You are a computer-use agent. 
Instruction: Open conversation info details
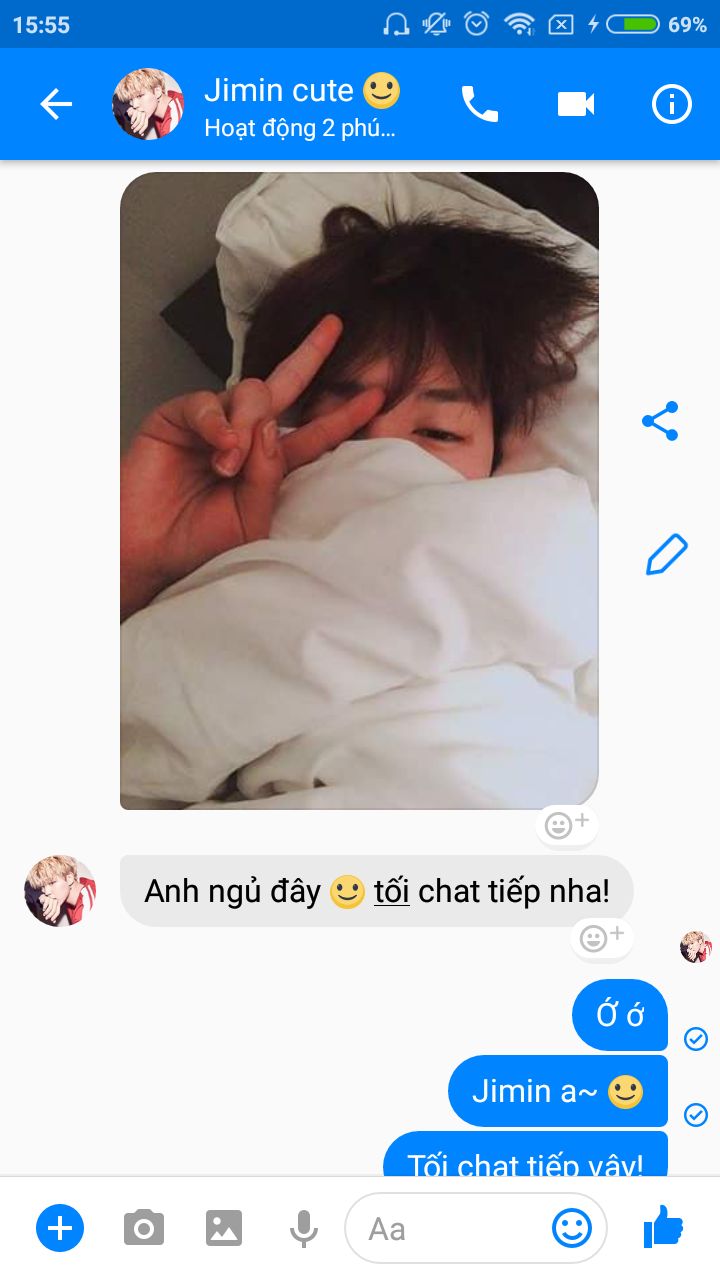point(671,104)
